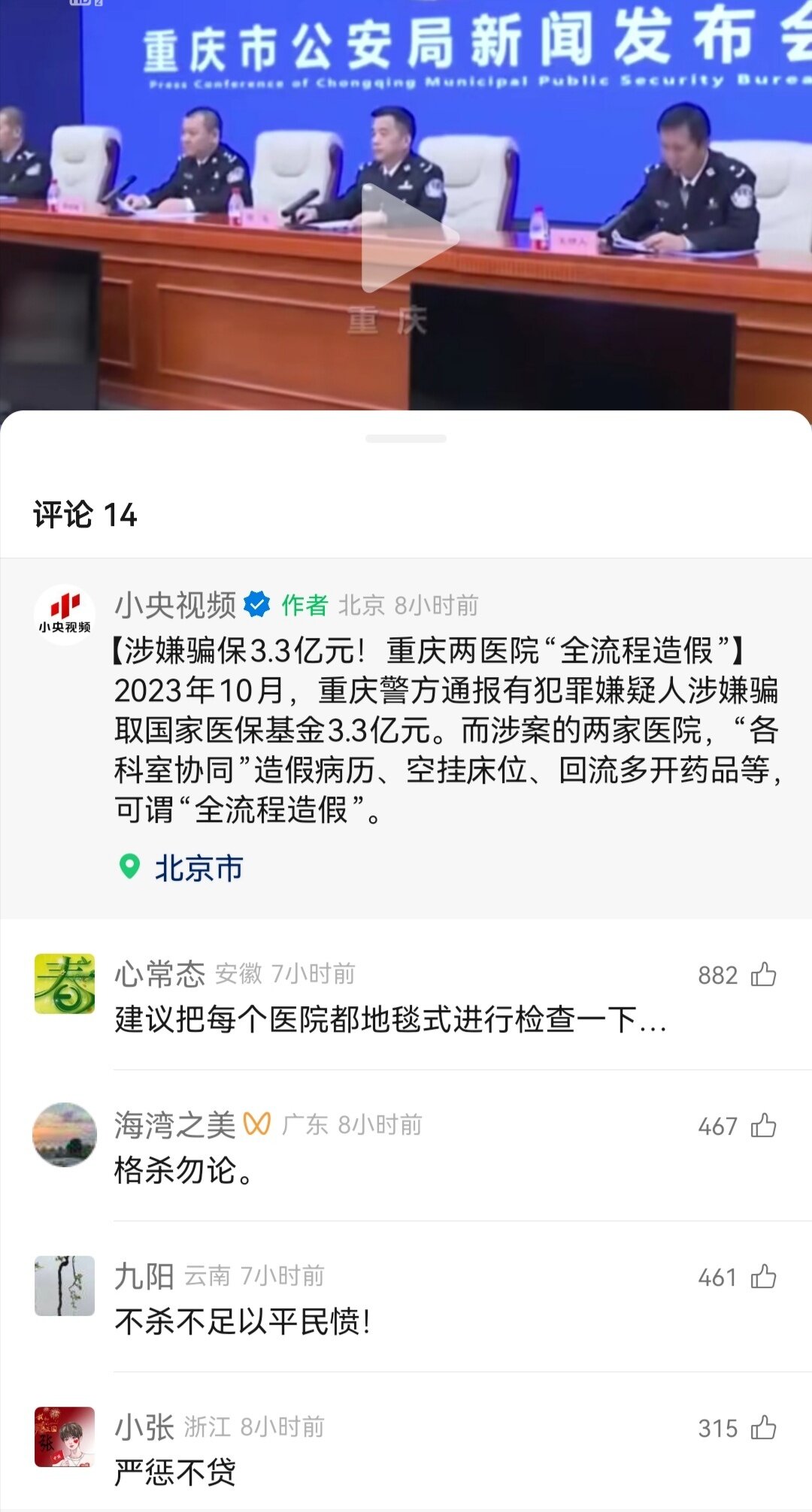Like 心常态's comment

click(764, 975)
